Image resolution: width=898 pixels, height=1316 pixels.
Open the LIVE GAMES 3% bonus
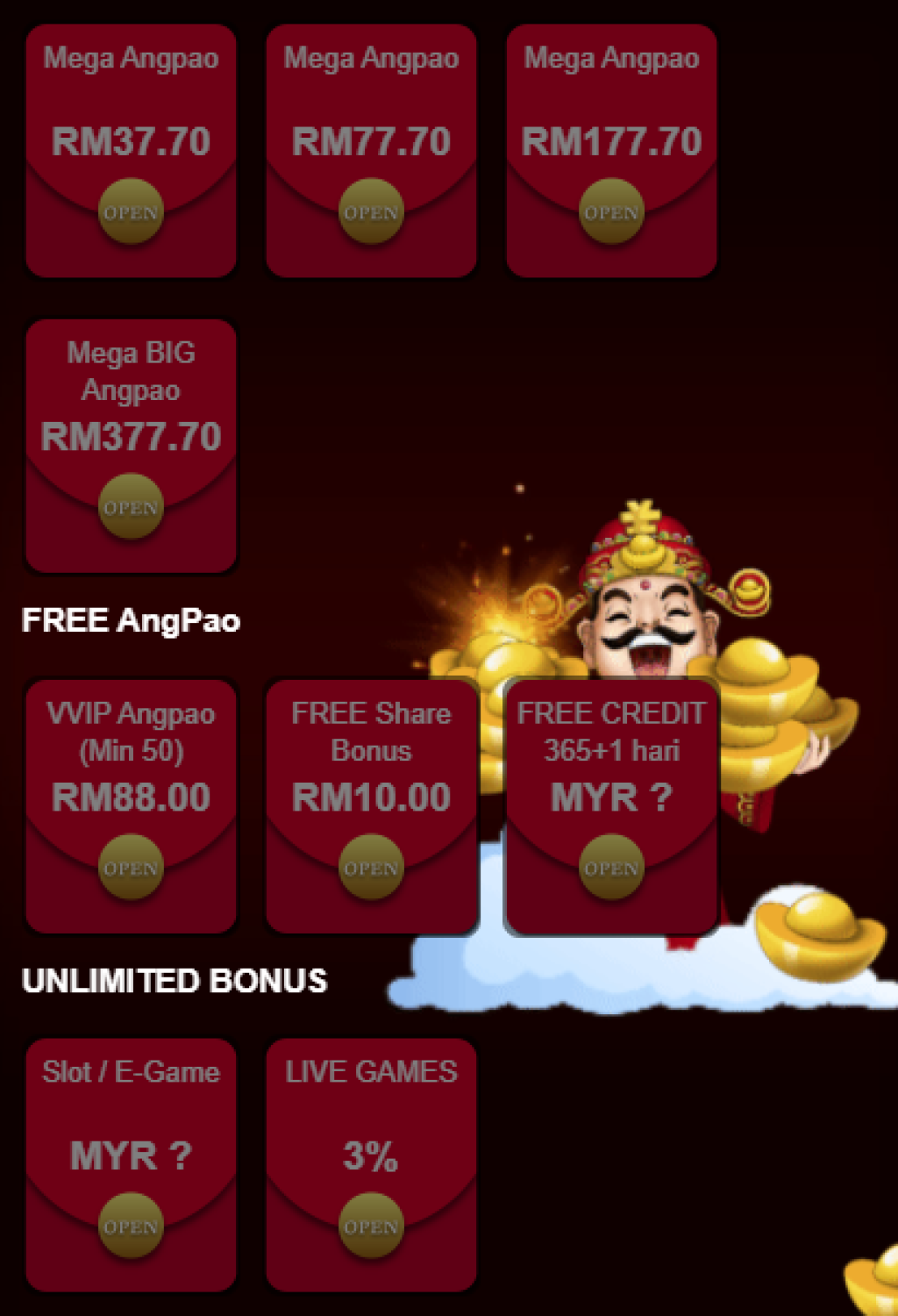(371, 1226)
